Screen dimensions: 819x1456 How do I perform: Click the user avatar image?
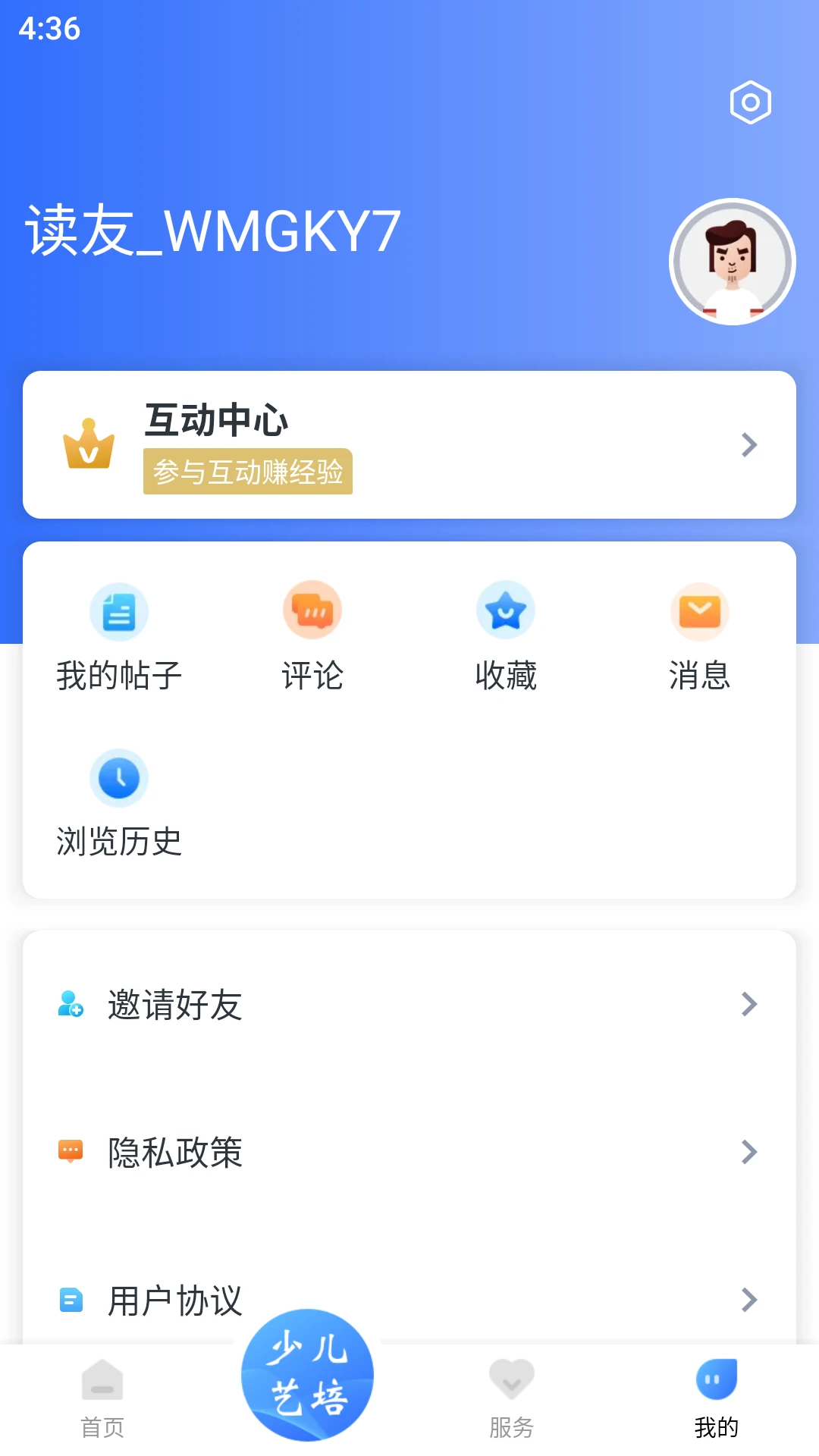pyautogui.click(x=733, y=261)
